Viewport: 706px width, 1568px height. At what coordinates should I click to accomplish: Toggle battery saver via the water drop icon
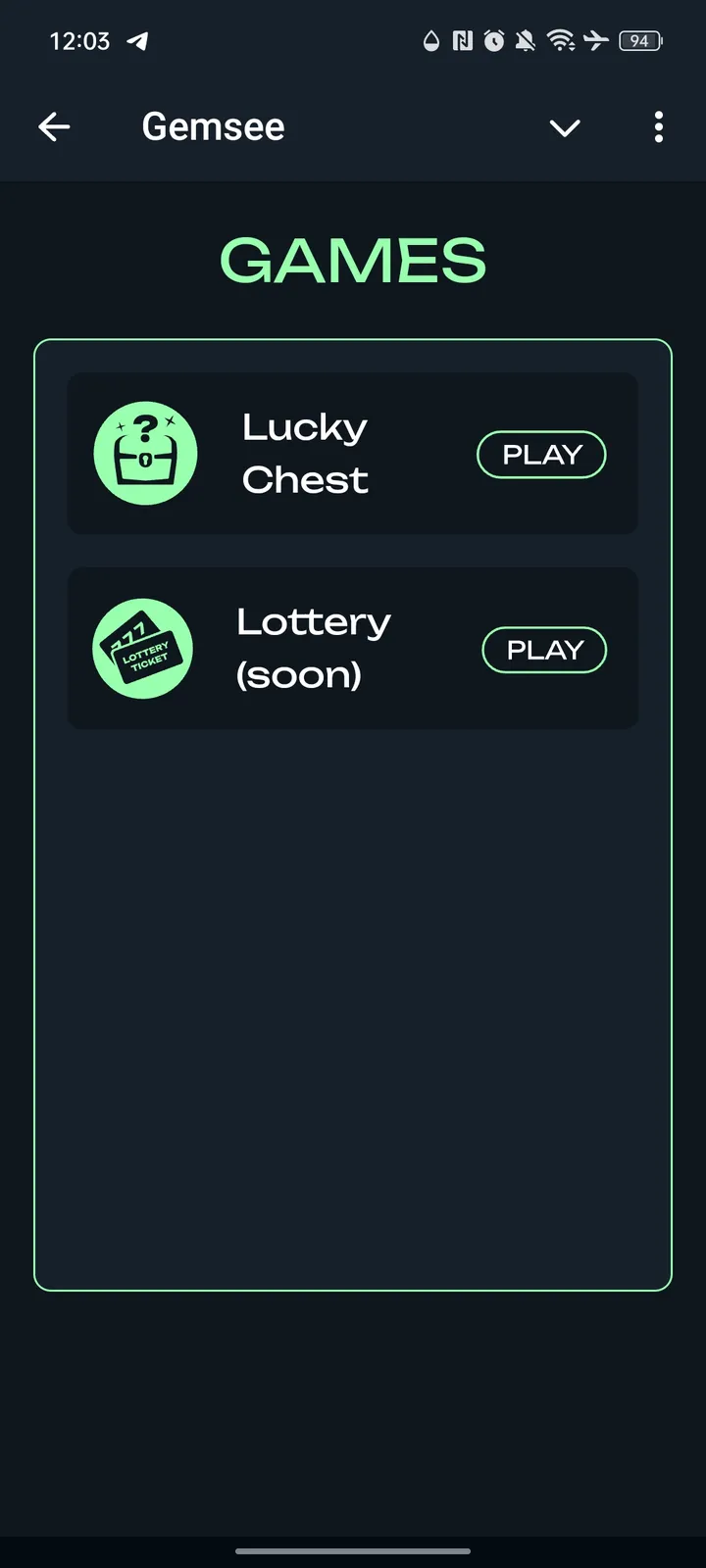[x=431, y=41]
